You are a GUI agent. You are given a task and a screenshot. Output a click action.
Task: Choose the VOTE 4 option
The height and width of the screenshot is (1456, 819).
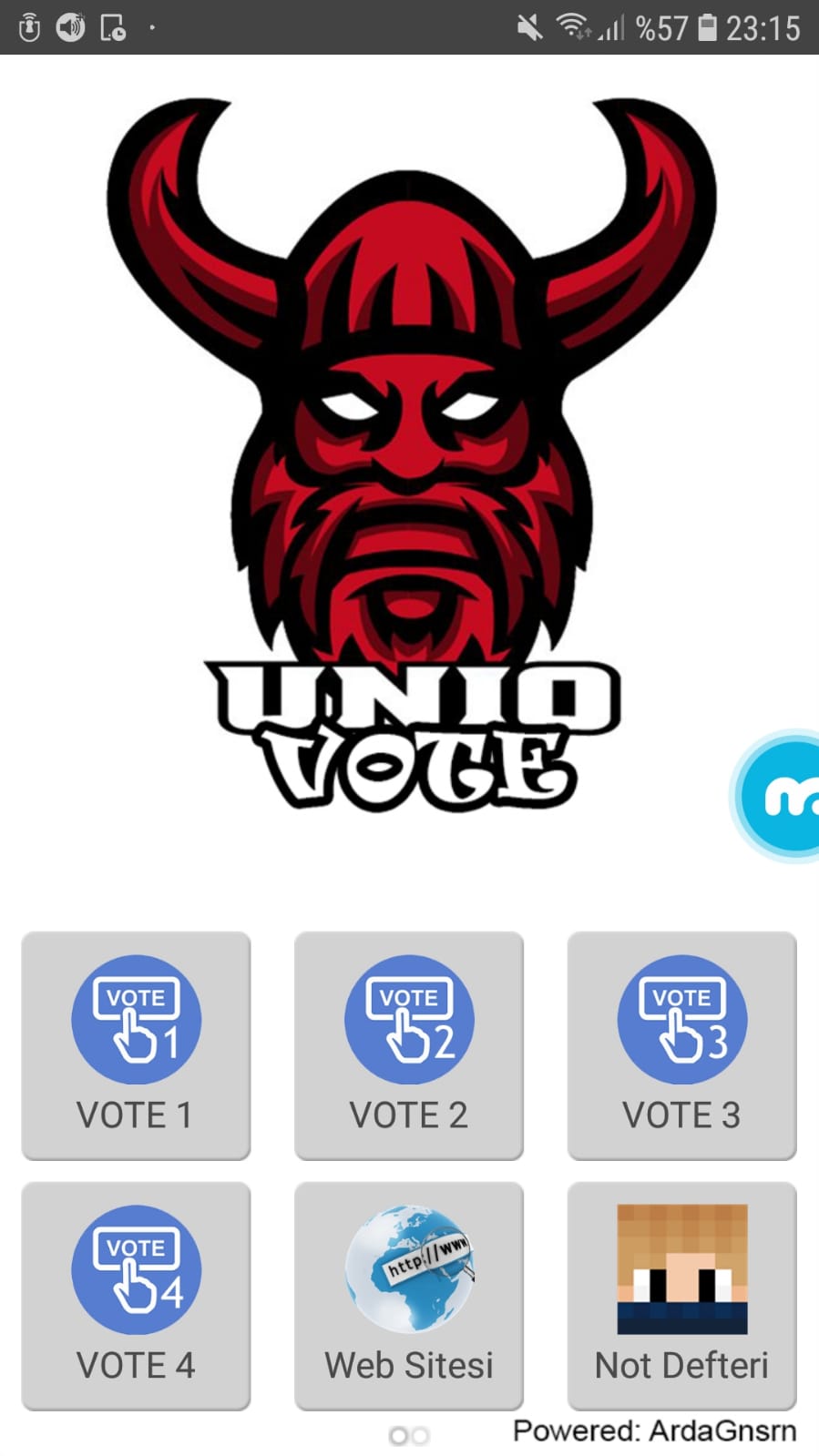tap(136, 1296)
